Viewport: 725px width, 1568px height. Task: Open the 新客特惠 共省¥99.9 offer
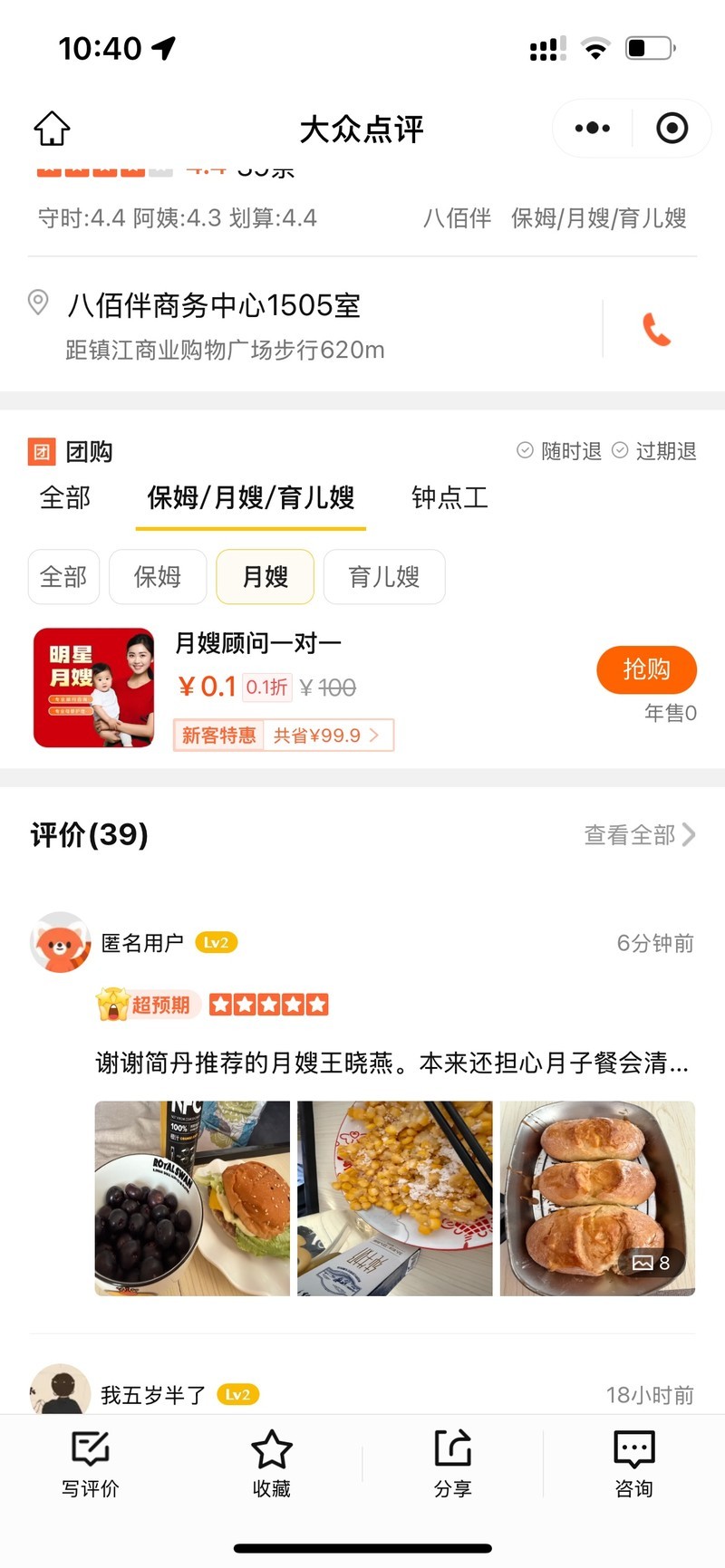click(x=284, y=735)
